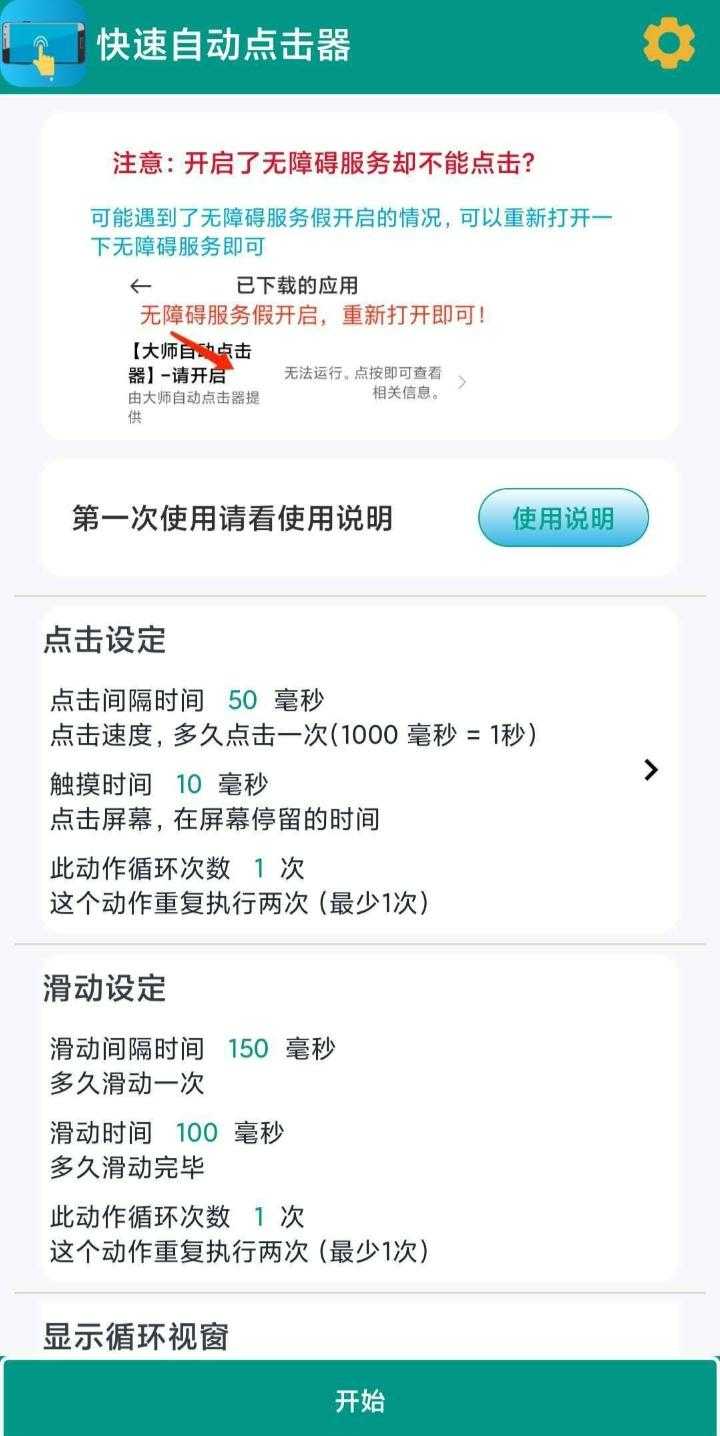Screen dimensions: 720x1436
Task: Edit the 触摸时间 value 10
Action: point(189,784)
